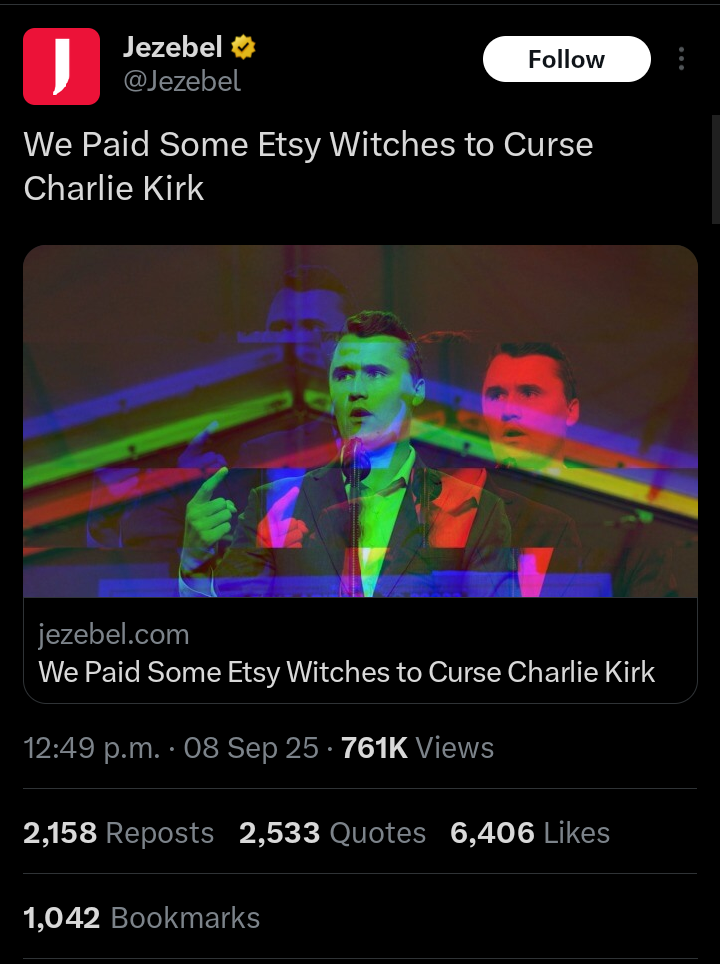Viewport: 720px width, 964px height.
Task: Open the @Jezebel handle profile
Action: (x=181, y=81)
